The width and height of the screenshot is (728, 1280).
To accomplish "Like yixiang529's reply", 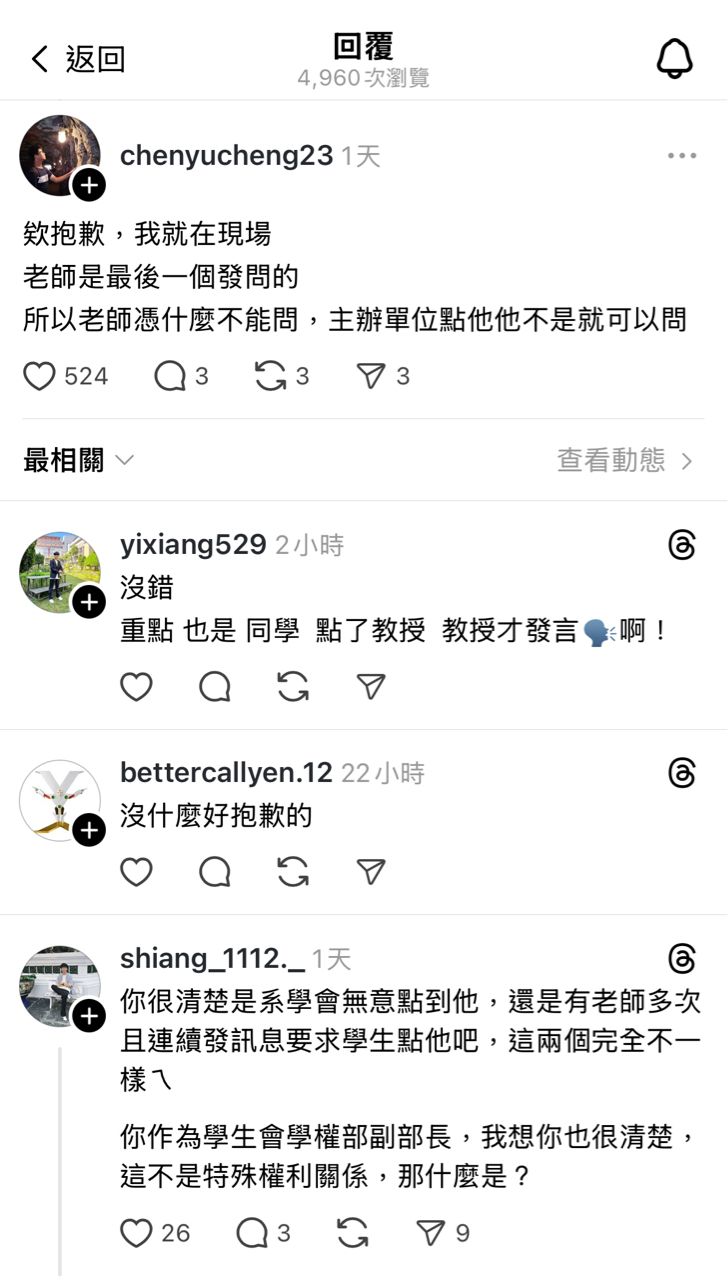I will [136, 686].
